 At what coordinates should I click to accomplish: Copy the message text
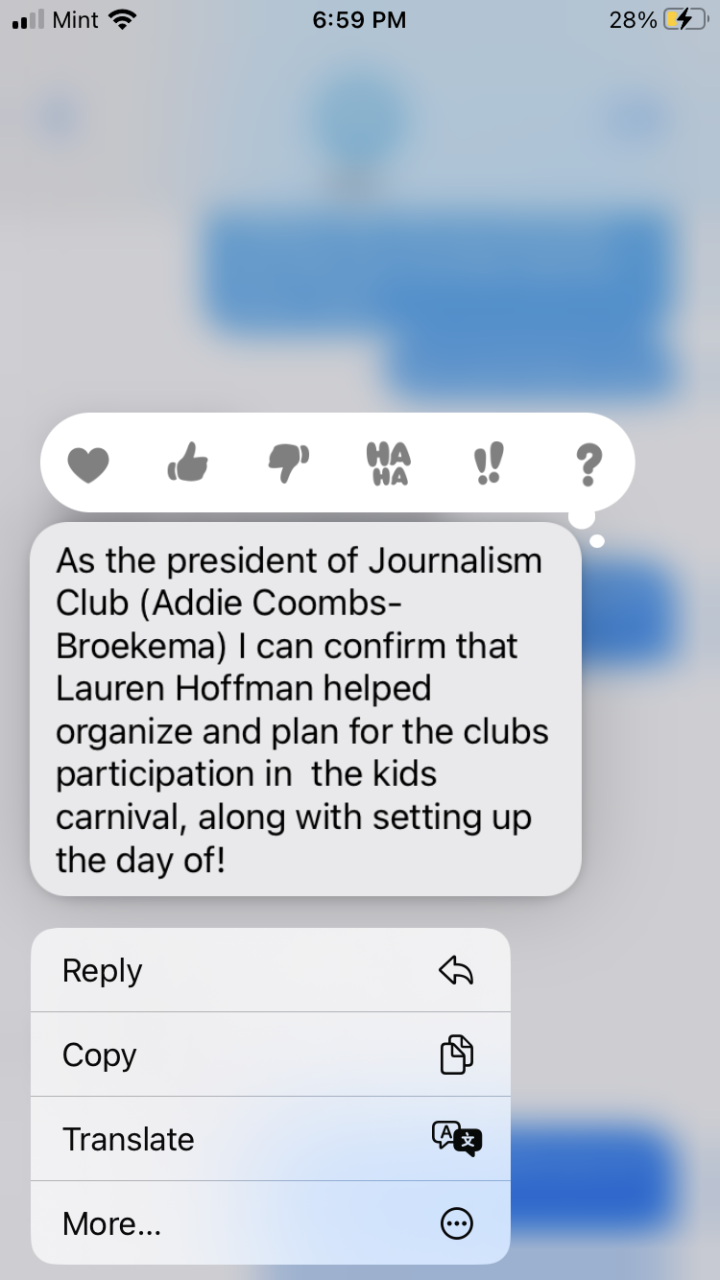tap(270, 1054)
